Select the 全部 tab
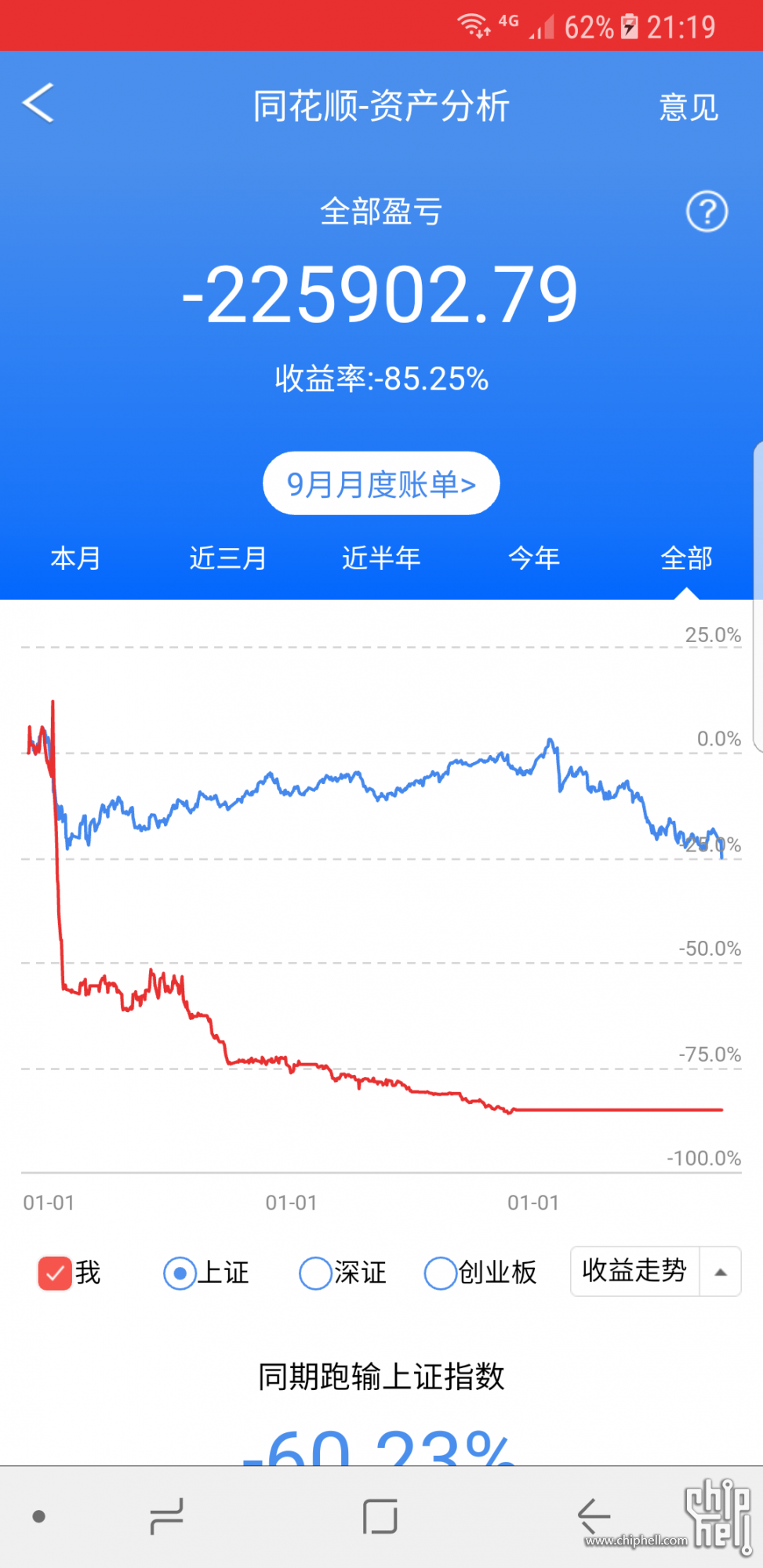 coord(687,558)
